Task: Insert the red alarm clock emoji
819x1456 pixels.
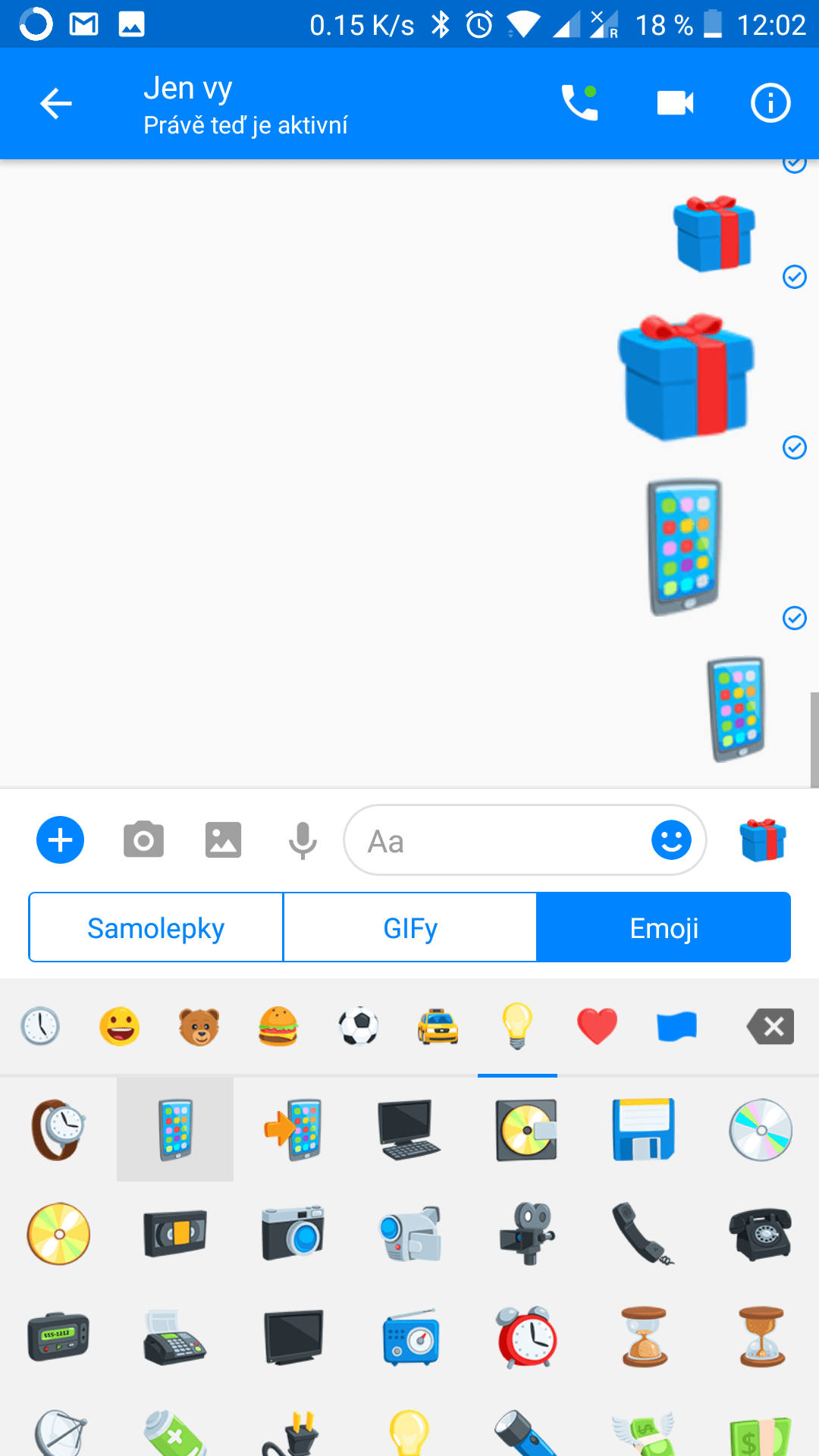Action: (x=527, y=1336)
